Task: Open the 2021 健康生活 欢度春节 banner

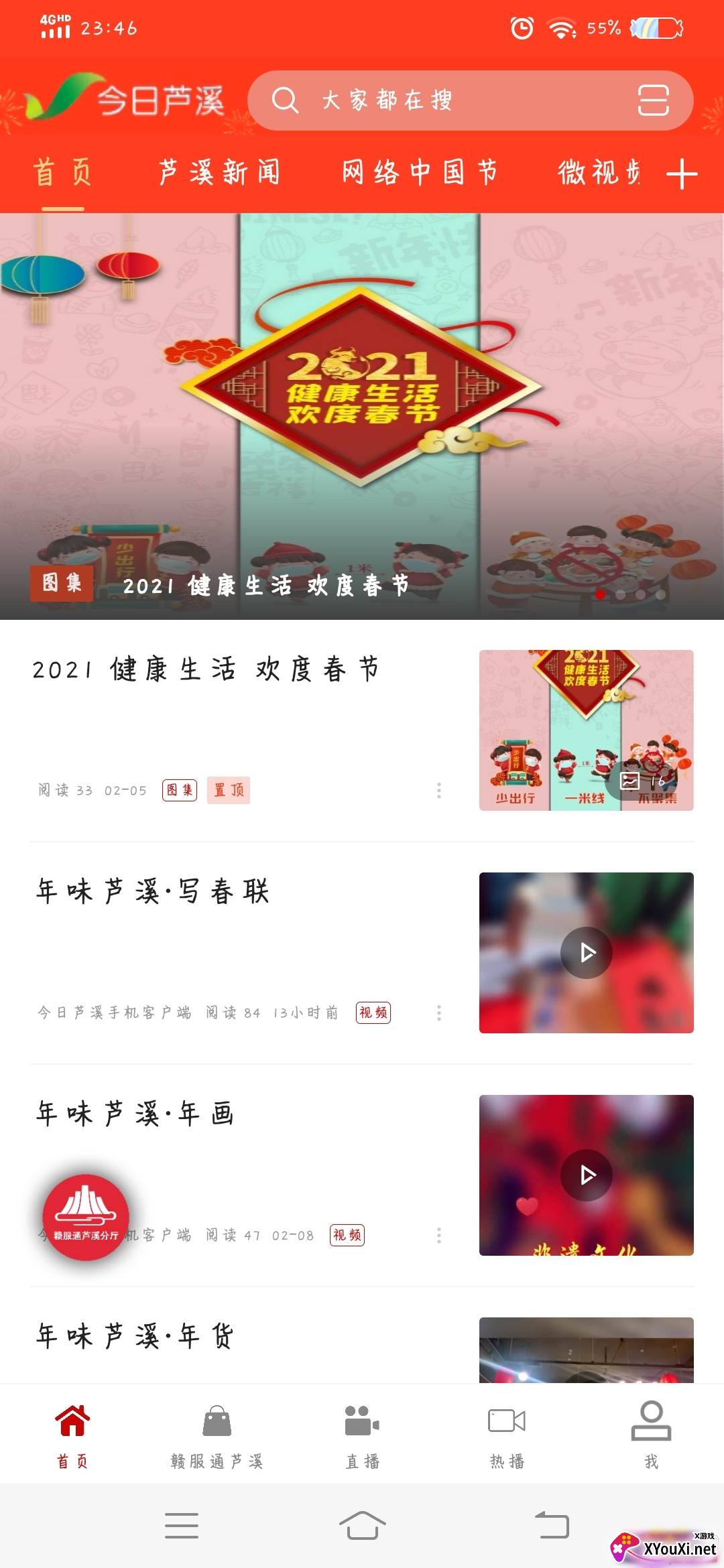Action: click(362, 415)
